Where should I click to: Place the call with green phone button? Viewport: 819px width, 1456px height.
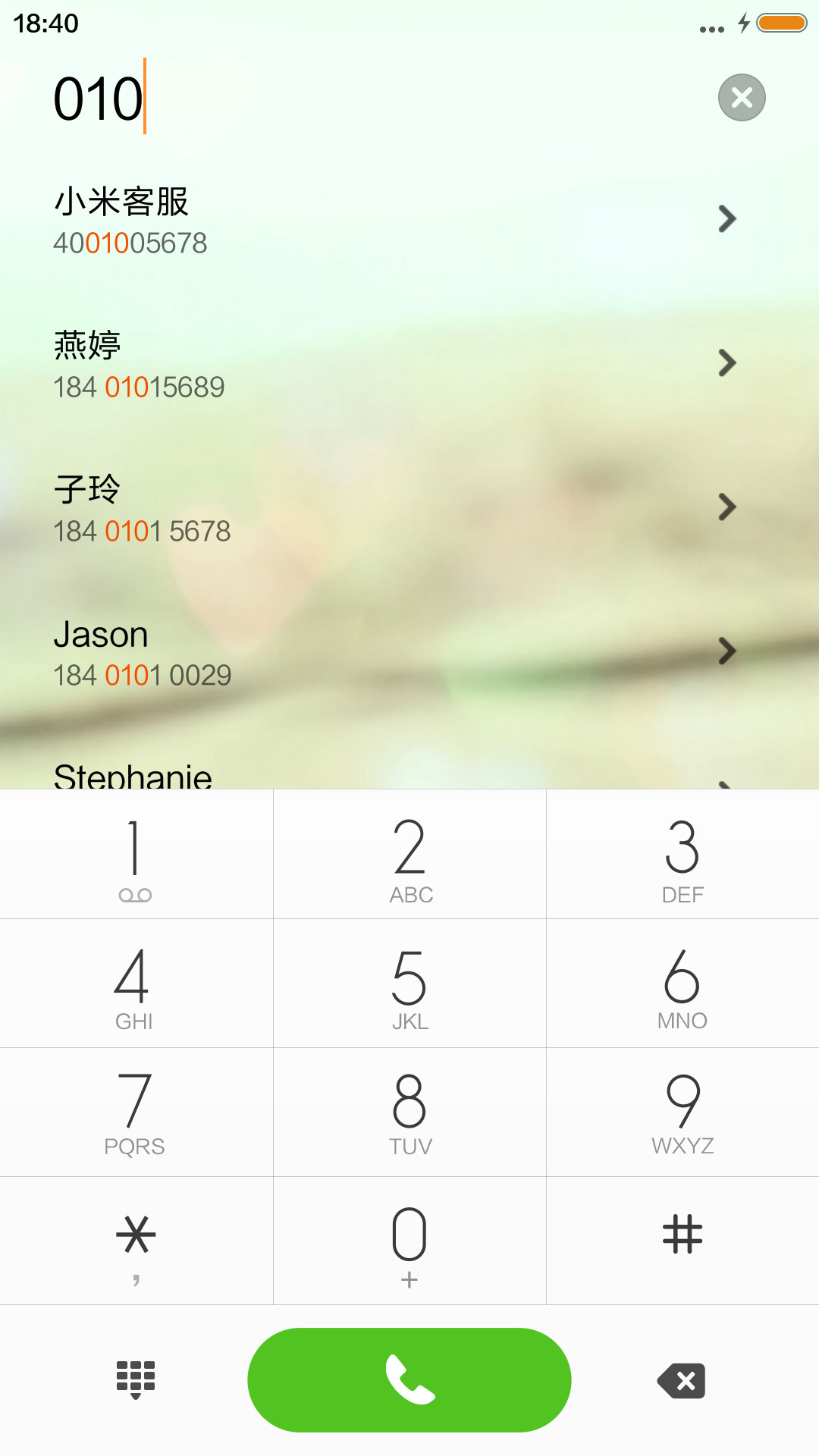(409, 1379)
